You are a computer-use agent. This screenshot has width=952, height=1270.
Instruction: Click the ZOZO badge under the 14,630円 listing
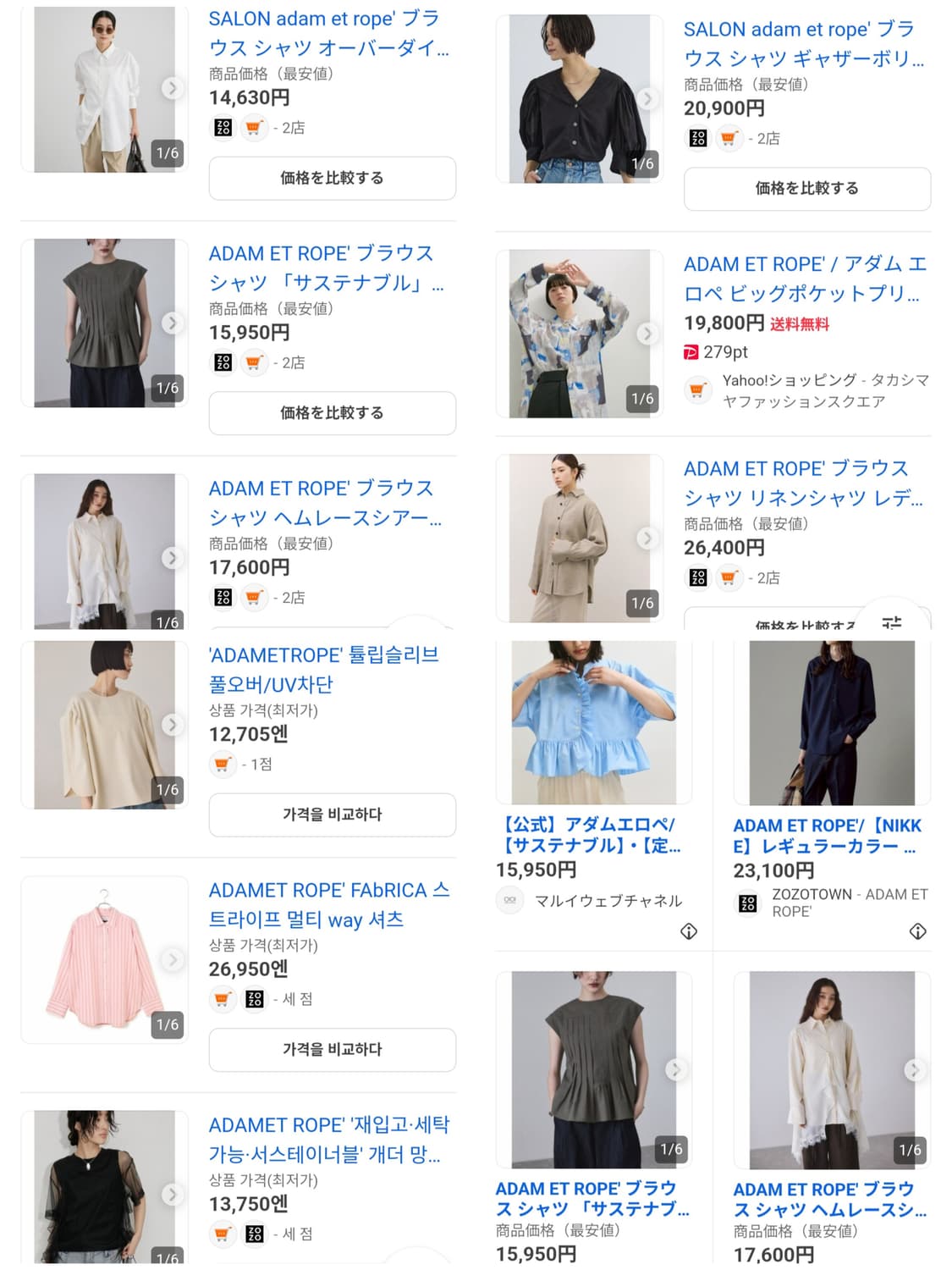224,129
